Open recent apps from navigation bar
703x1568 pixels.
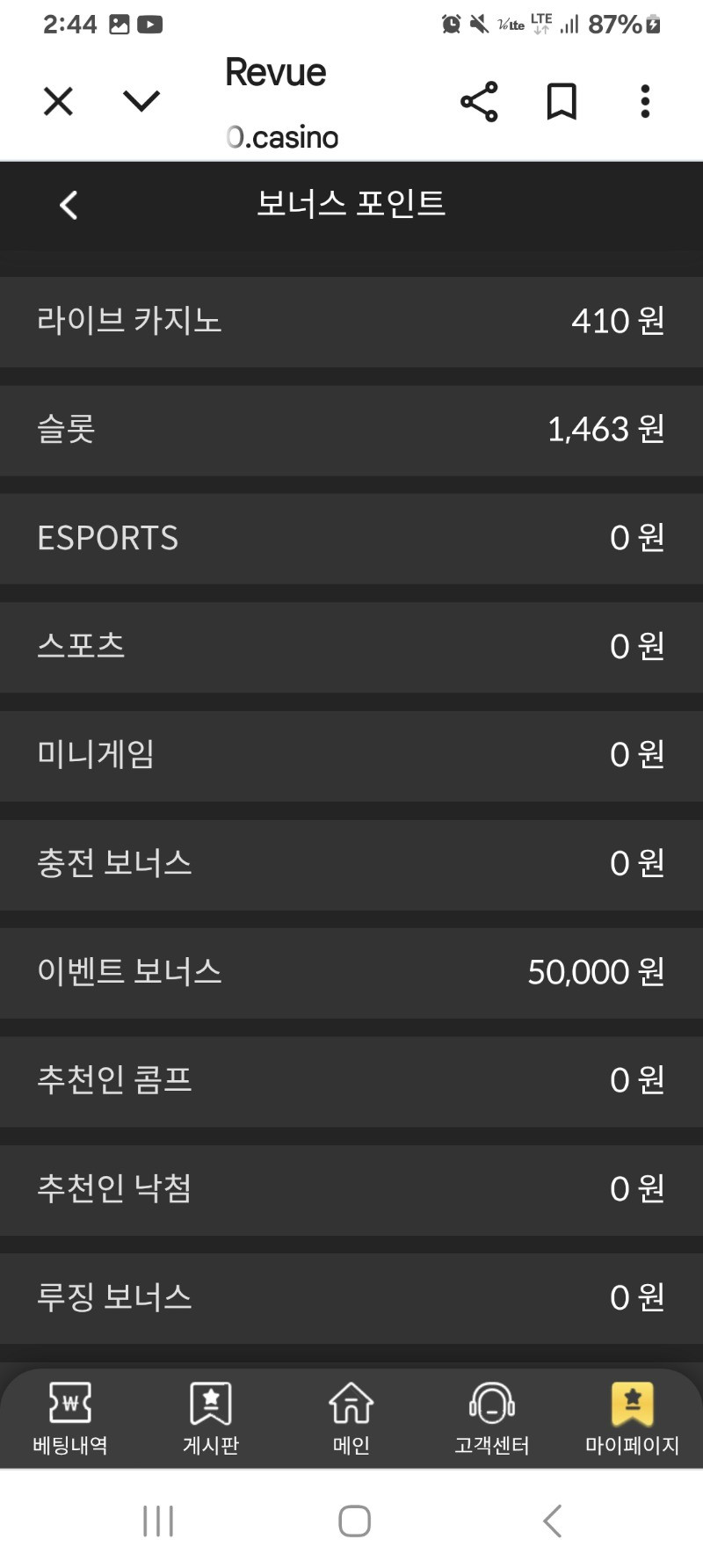[158, 1521]
